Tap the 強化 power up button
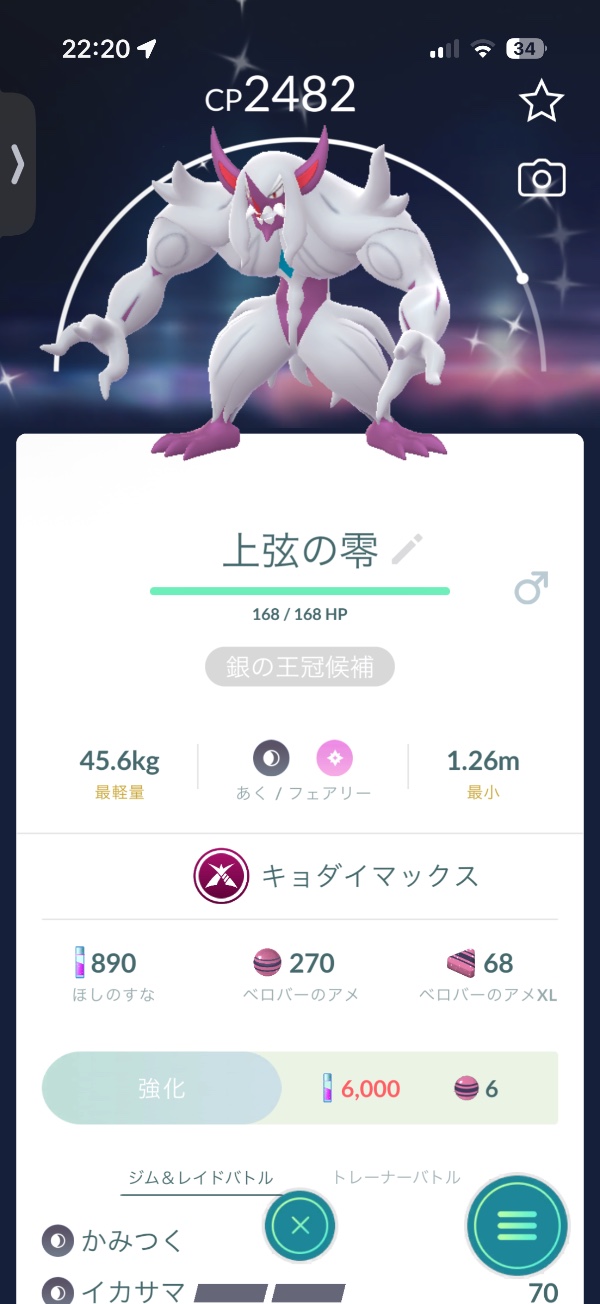This screenshot has height=1304, width=600. [x=162, y=1088]
